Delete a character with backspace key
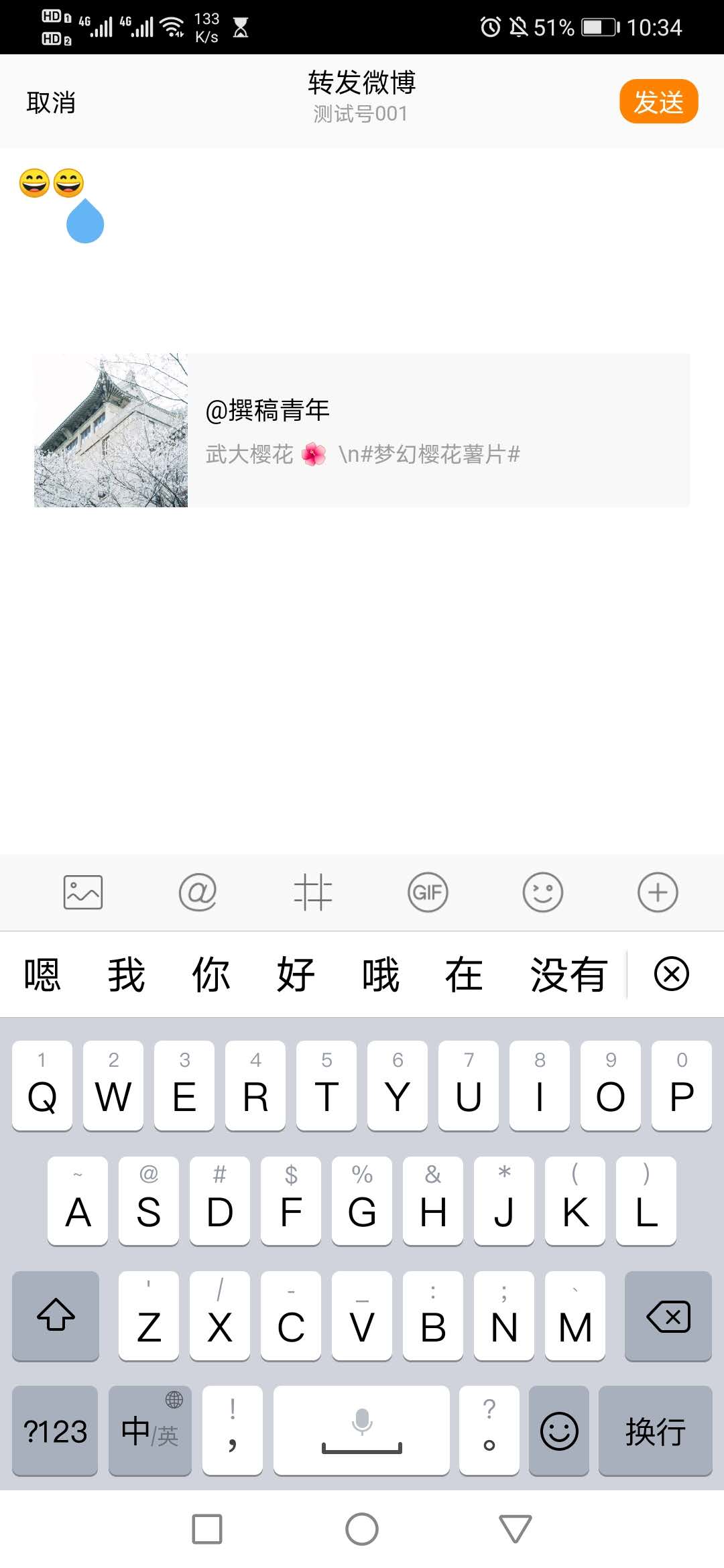The height and width of the screenshot is (1568, 724). click(668, 1316)
